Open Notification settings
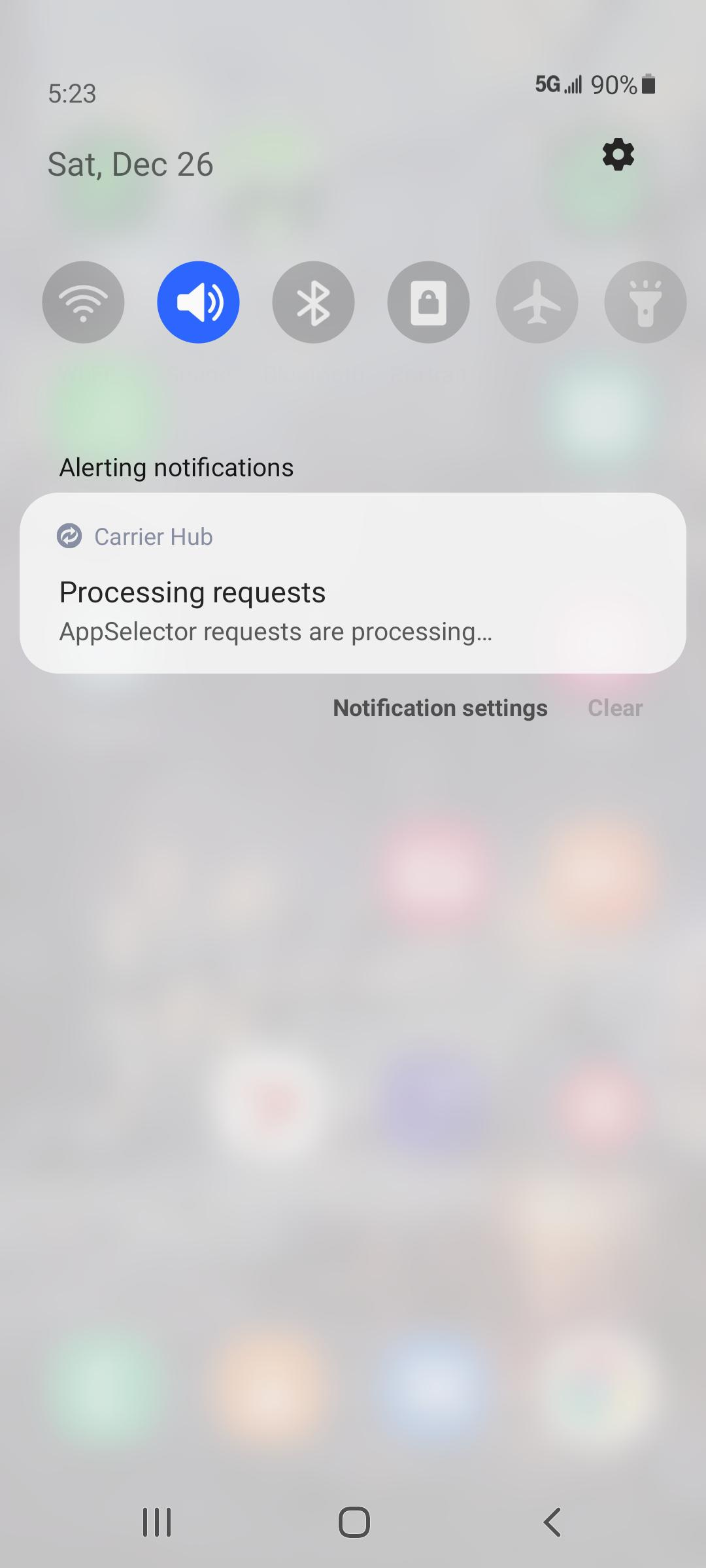The height and width of the screenshot is (1568, 706). pos(440,708)
